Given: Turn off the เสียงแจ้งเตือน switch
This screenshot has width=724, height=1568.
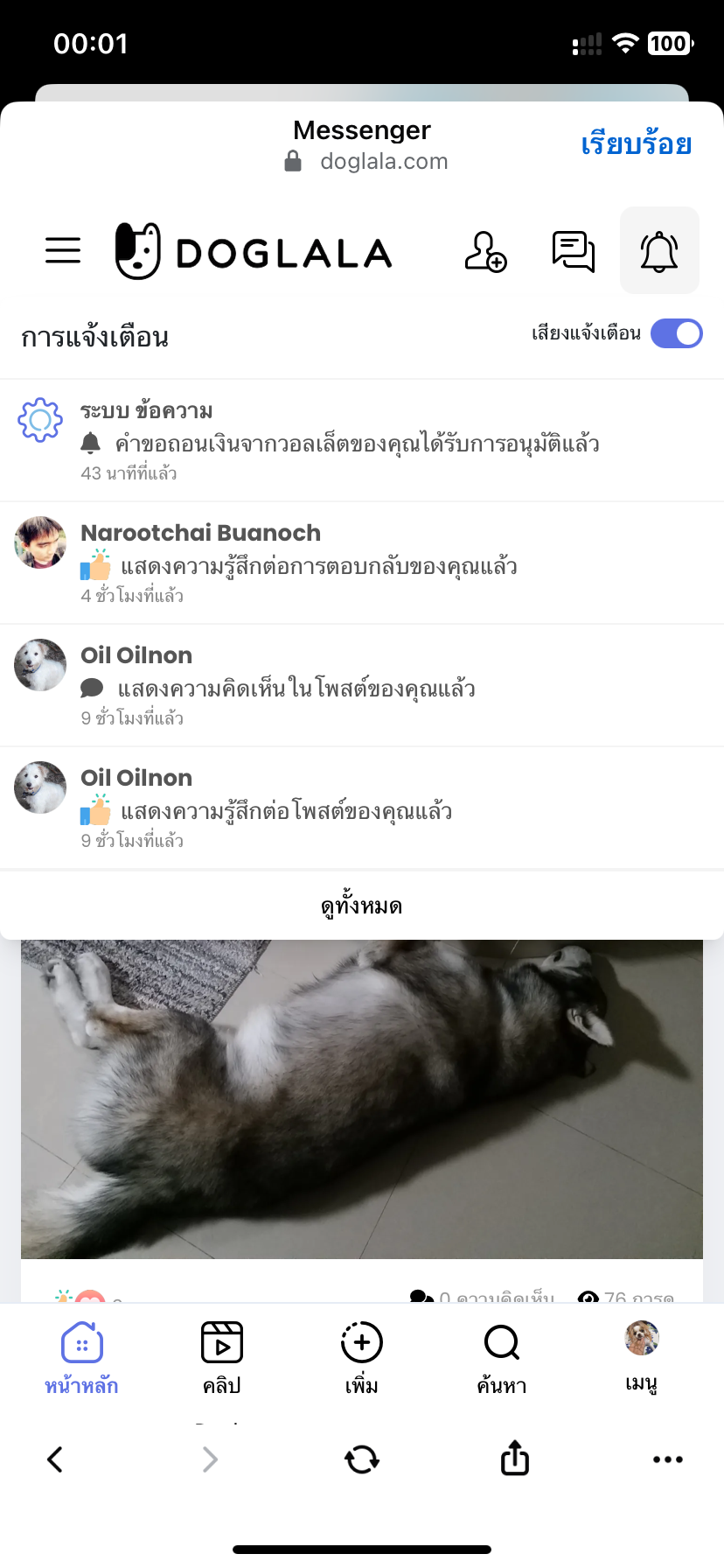Looking at the screenshot, I should click(x=676, y=333).
